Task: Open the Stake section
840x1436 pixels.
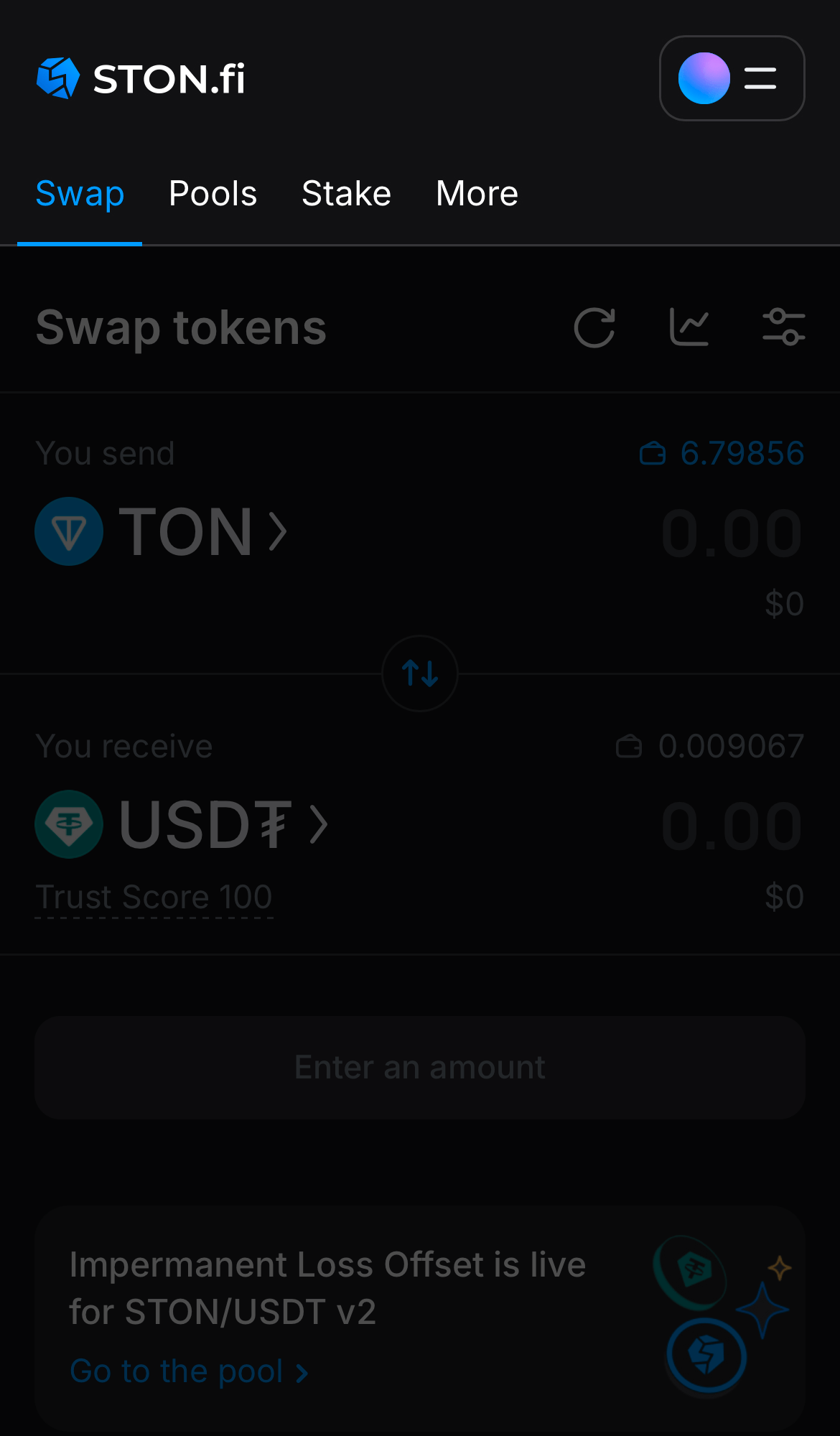Action: pyautogui.click(x=346, y=193)
